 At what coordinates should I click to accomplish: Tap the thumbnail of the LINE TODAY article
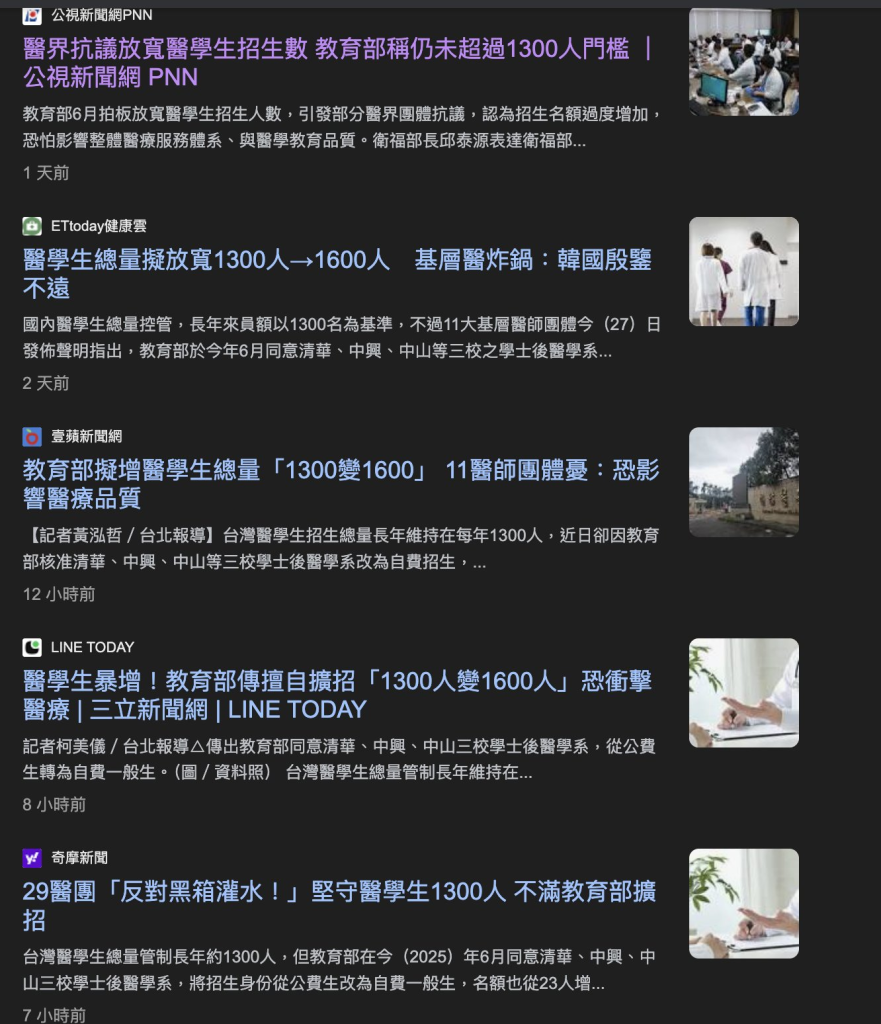tap(743, 693)
